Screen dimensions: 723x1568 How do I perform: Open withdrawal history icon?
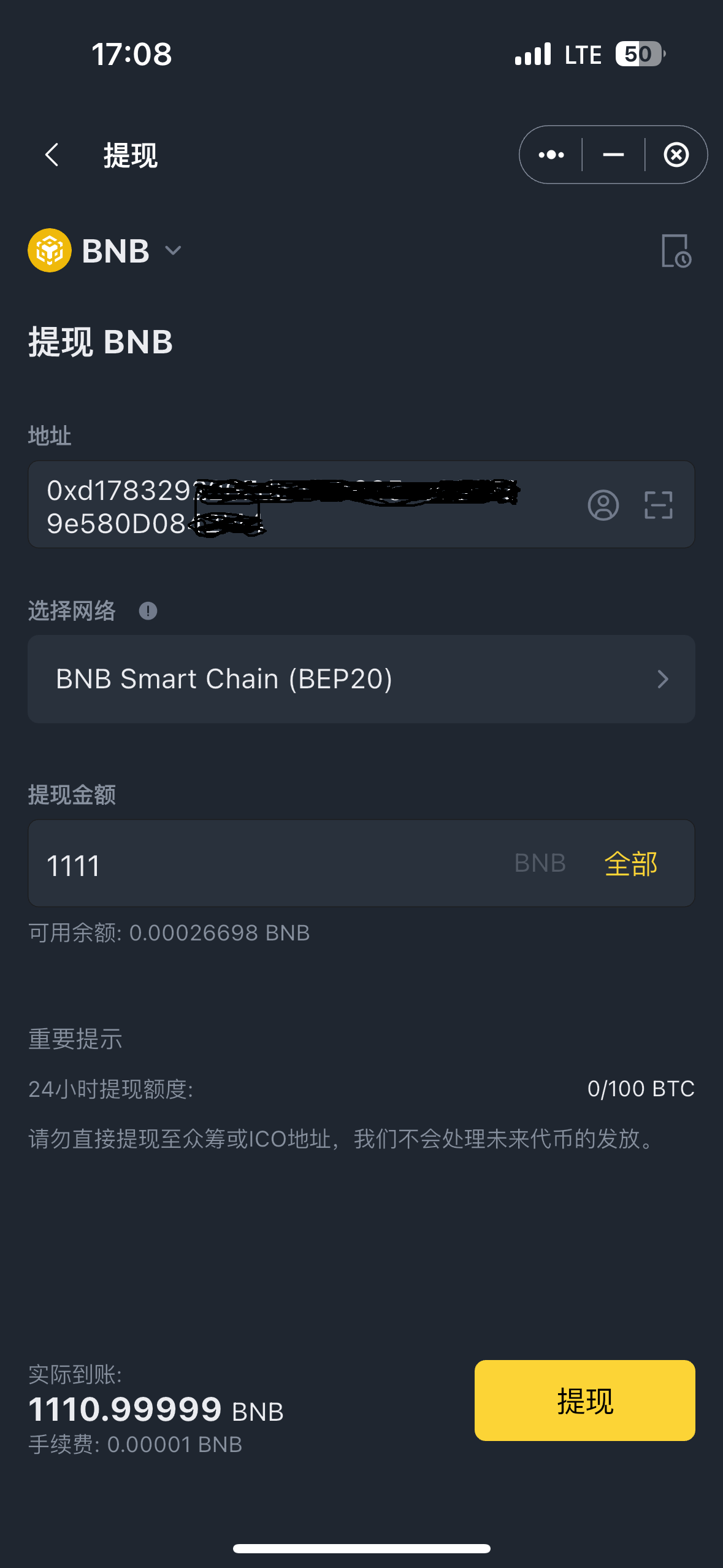(x=676, y=251)
